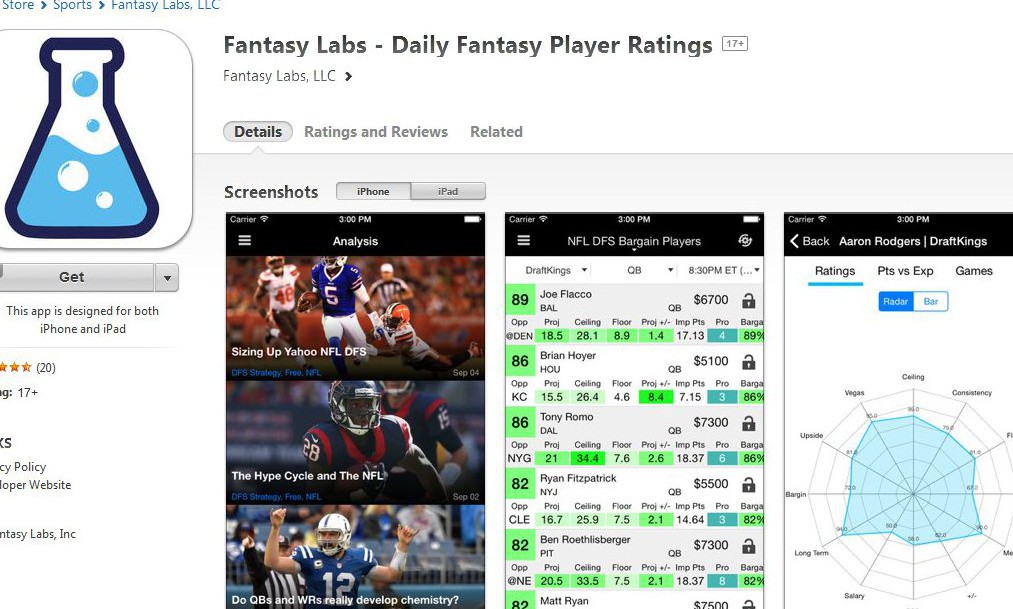This screenshot has width=1013, height=609.
Task: Go to the Sports category breadcrumb
Action: pos(72,6)
